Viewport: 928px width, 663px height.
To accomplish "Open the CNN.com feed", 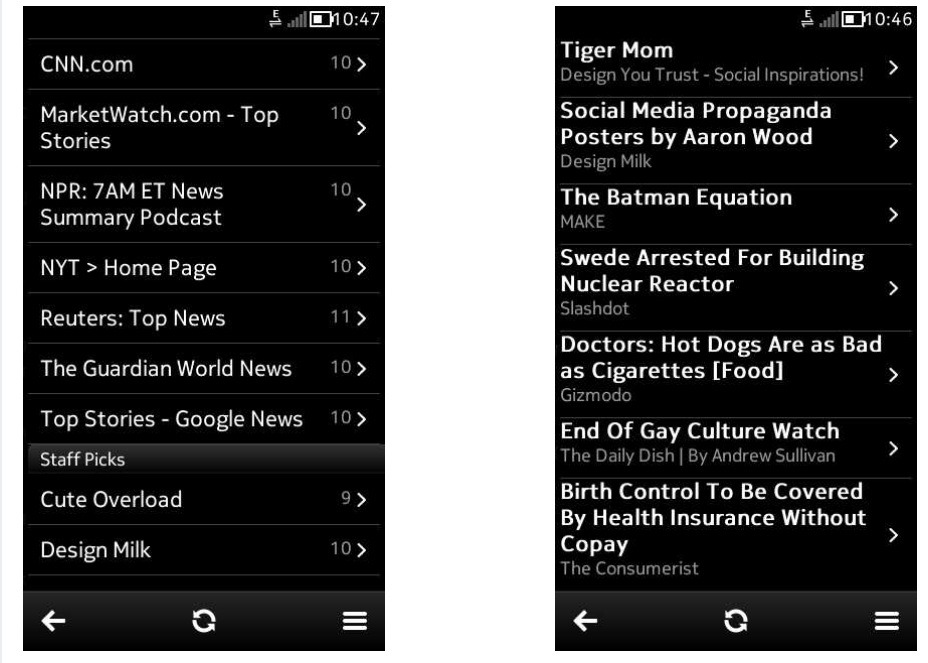I will click(200, 64).
